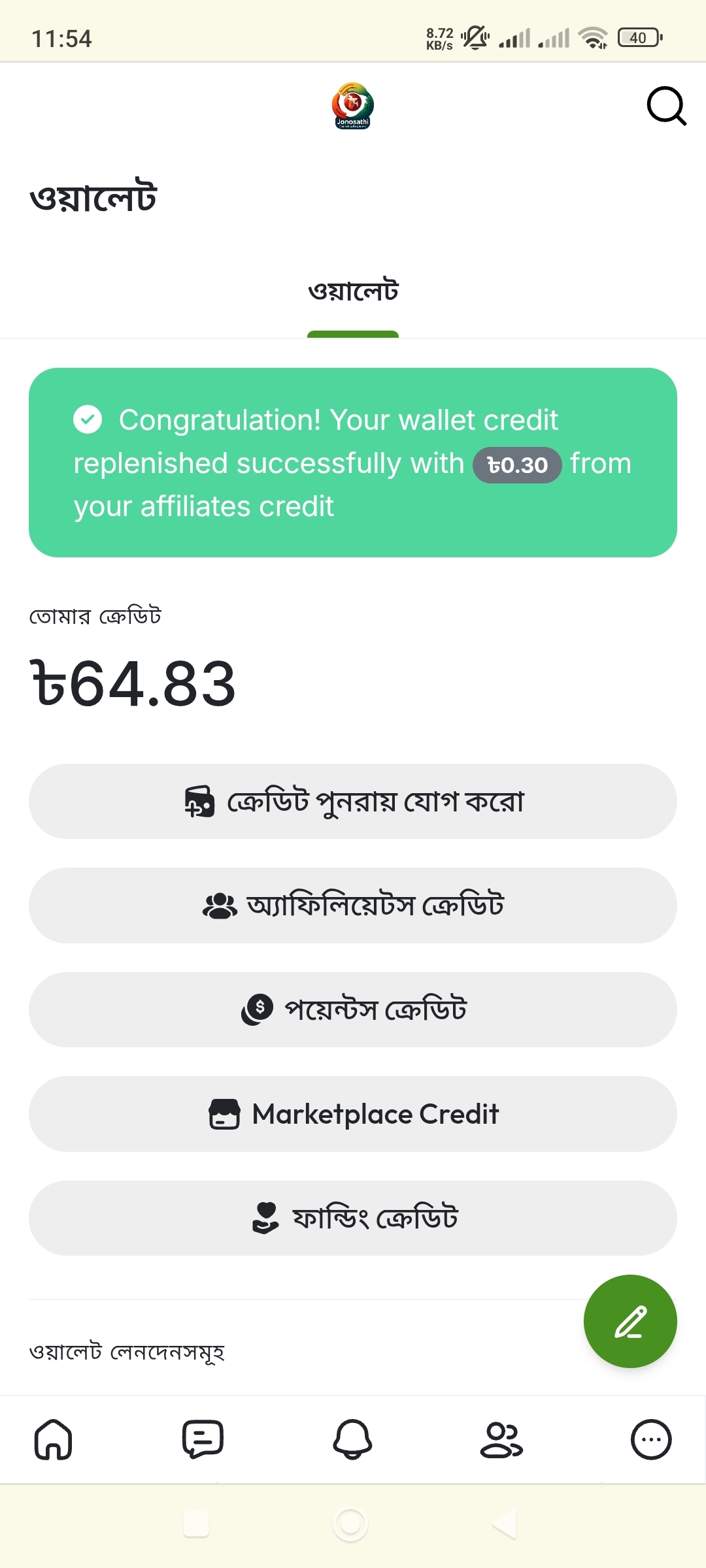Tap the green pencil floating button
This screenshot has width=706, height=1568.
pos(630,1321)
